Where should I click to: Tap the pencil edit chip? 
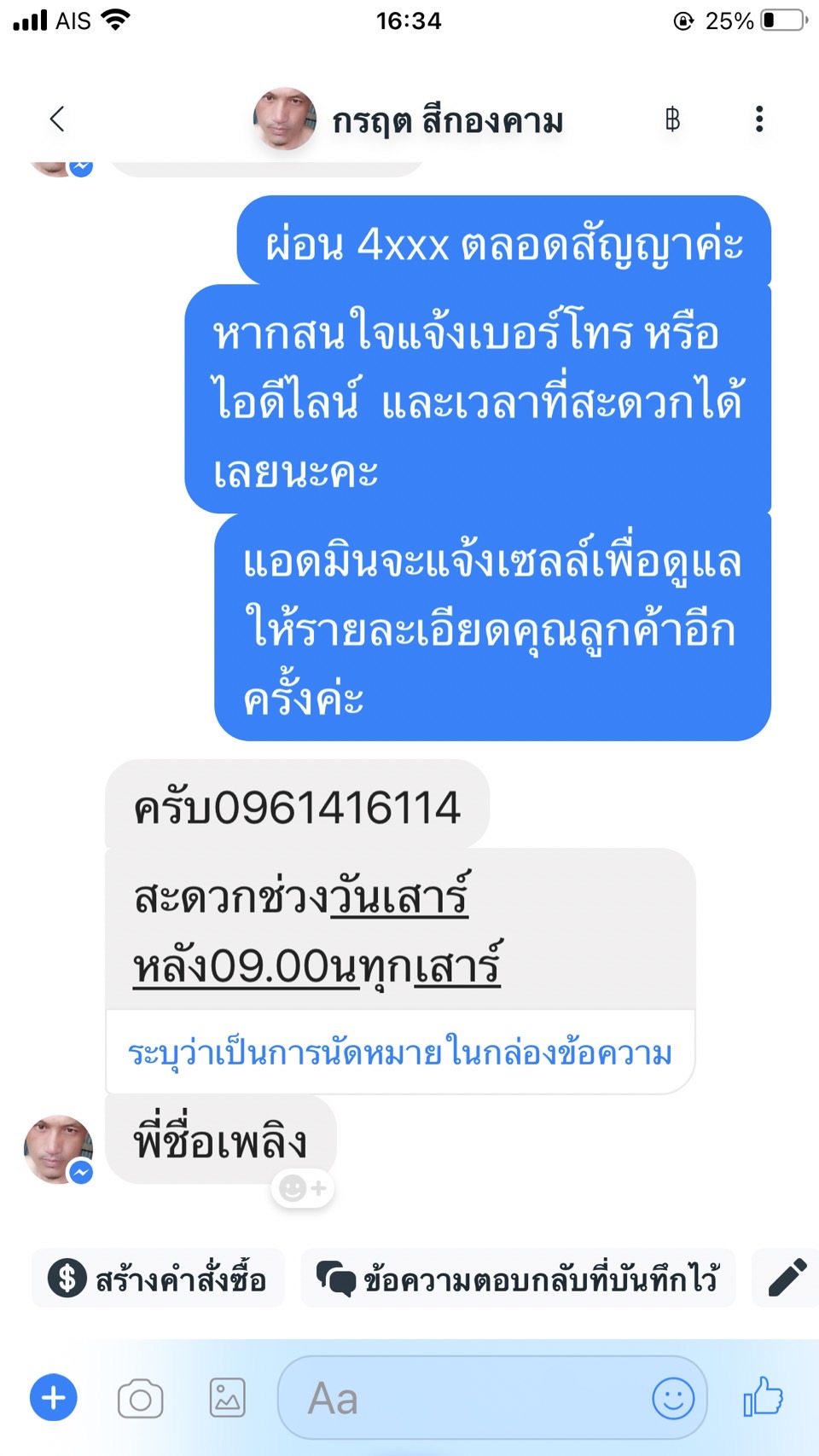click(x=787, y=1279)
